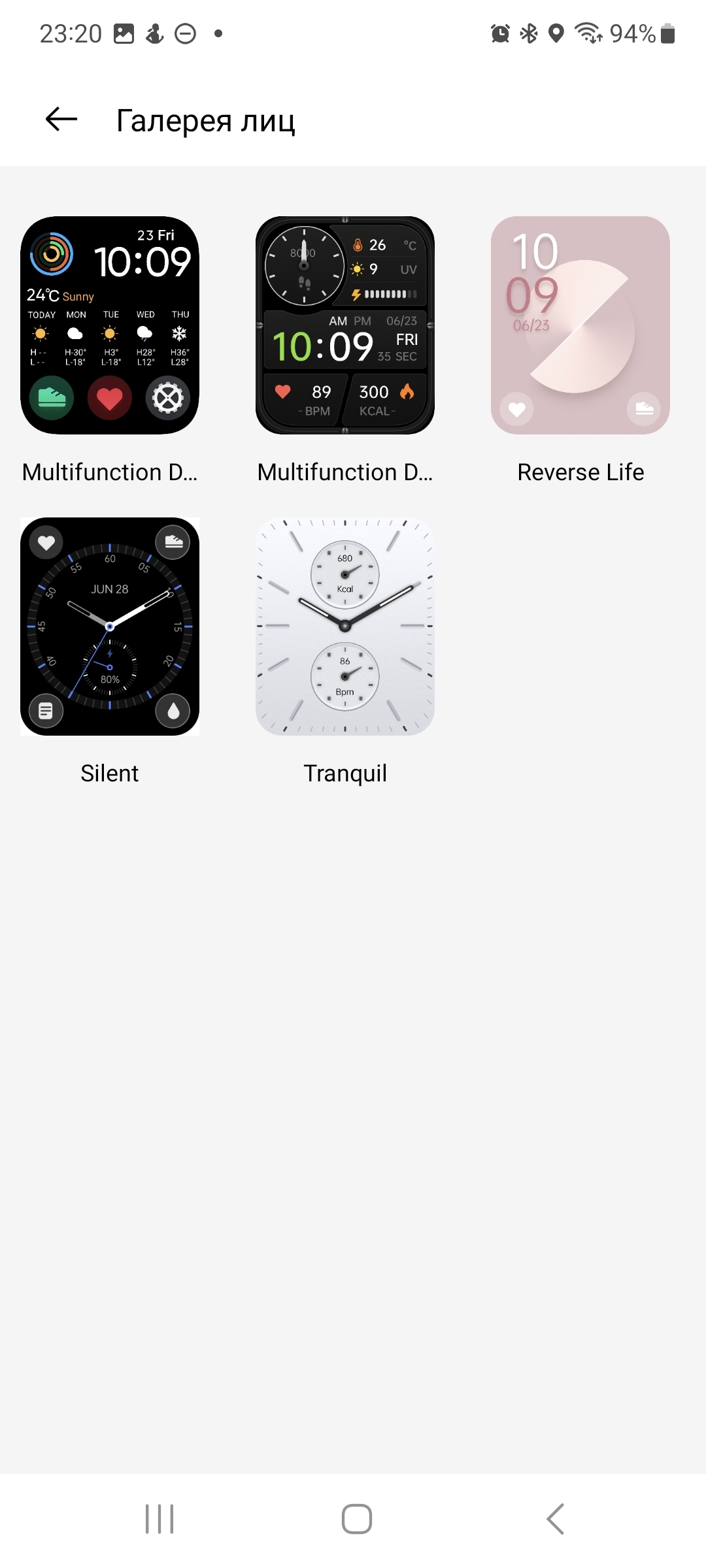Viewport: 706px width, 1568px height.
Task: Open the Silent analog watch face
Action: coord(110,627)
